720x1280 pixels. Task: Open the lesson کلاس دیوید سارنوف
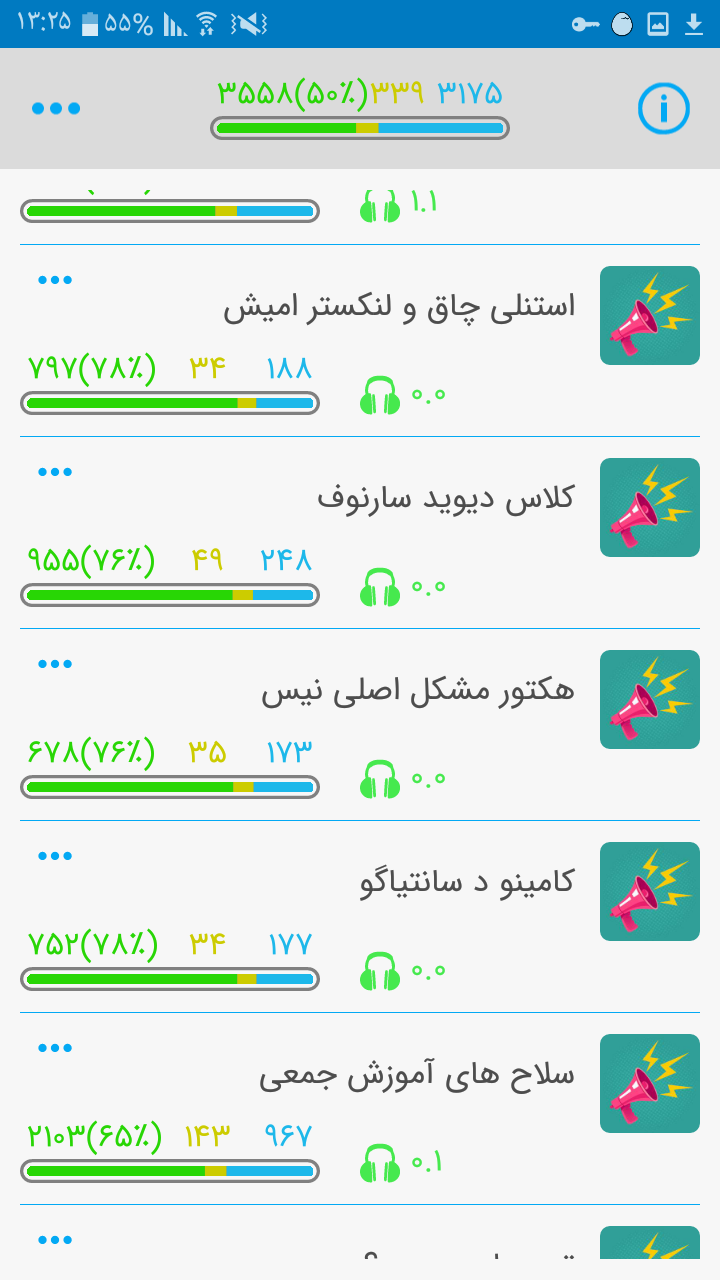pyautogui.click(x=446, y=498)
